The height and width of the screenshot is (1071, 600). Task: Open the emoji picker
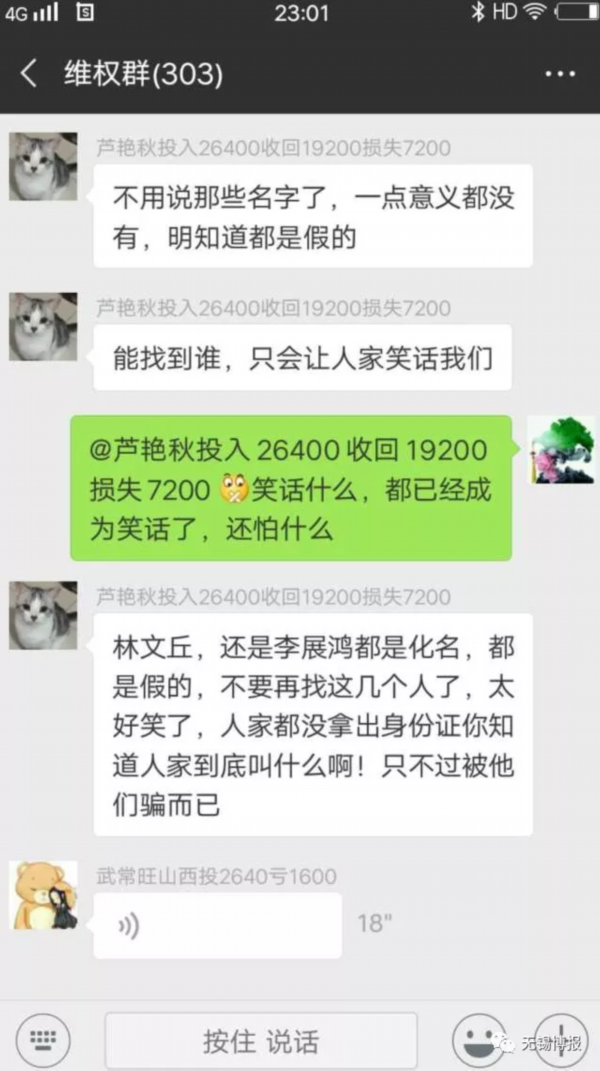pyautogui.click(x=478, y=1040)
